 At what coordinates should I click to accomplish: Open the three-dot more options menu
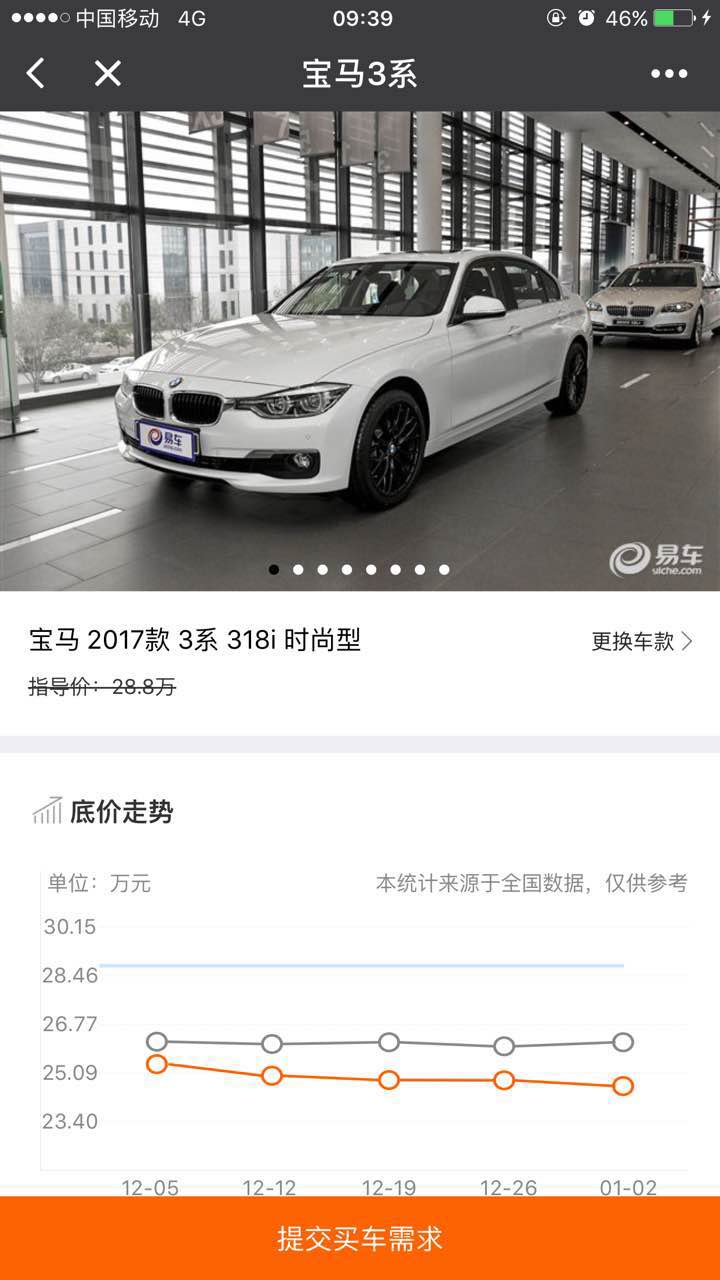[669, 73]
